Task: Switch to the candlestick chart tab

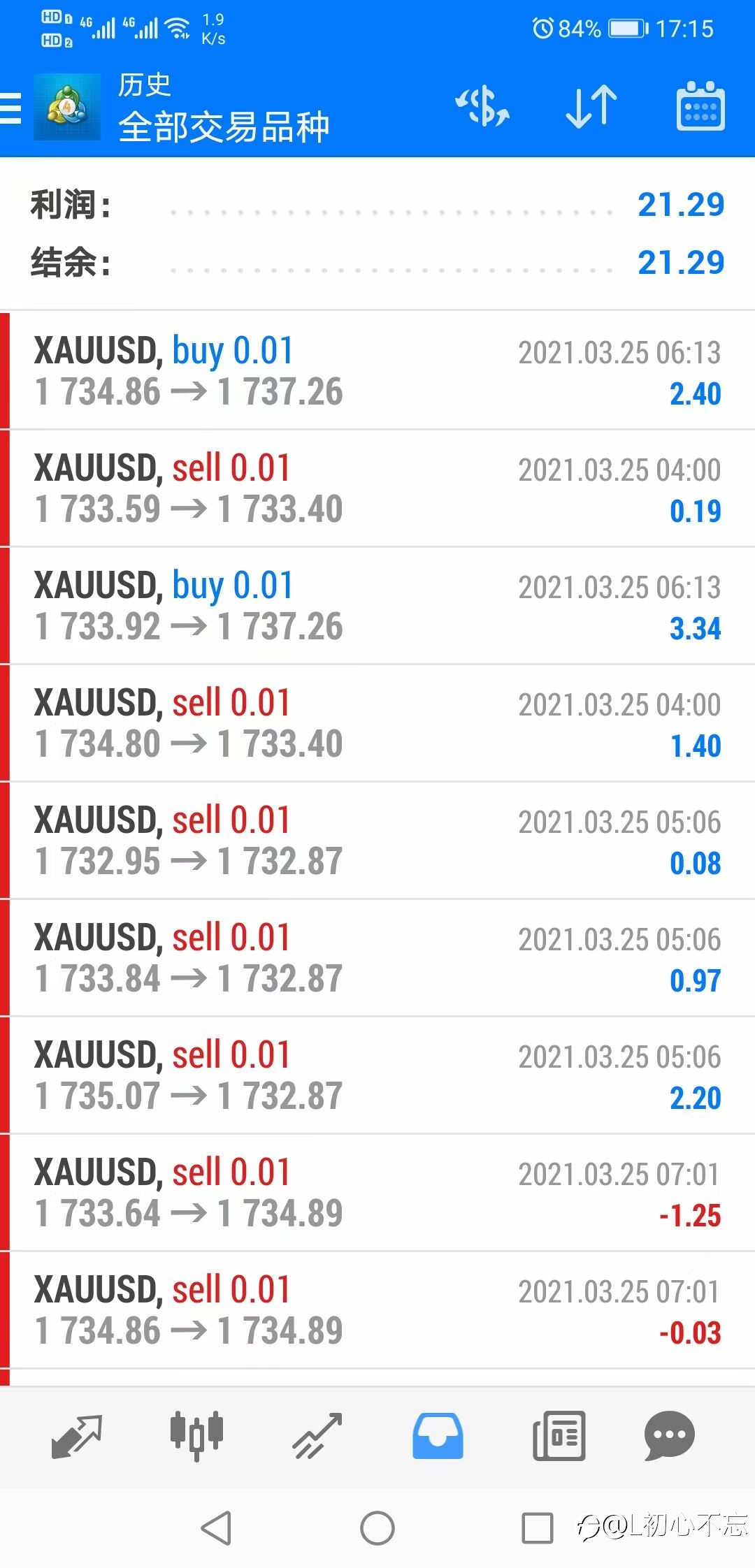Action: coord(196,1436)
